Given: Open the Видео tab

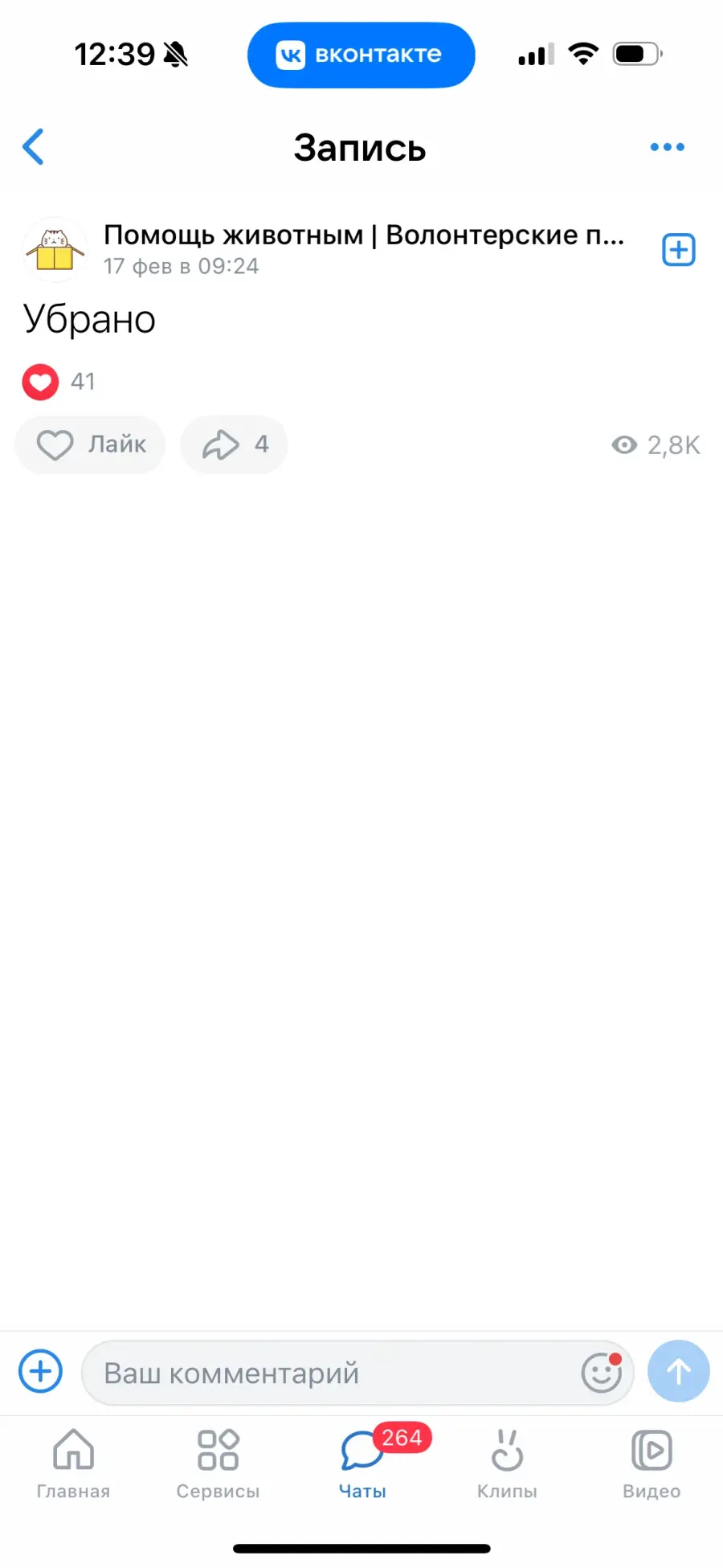Looking at the screenshot, I should (652, 1464).
